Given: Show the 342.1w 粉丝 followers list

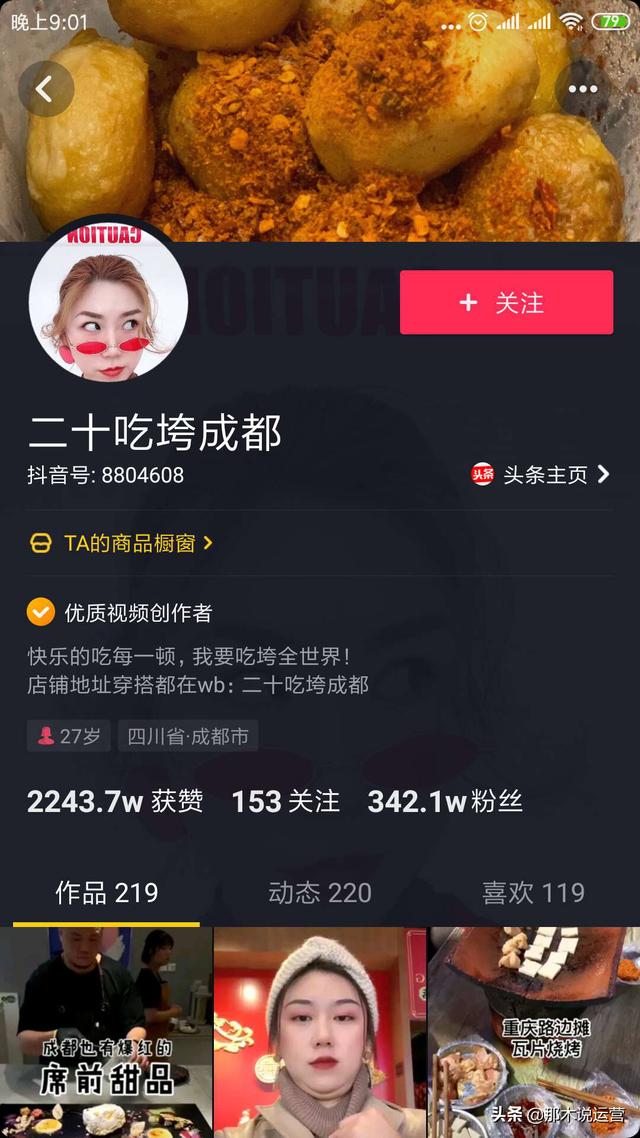Looking at the screenshot, I should [x=445, y=801].
